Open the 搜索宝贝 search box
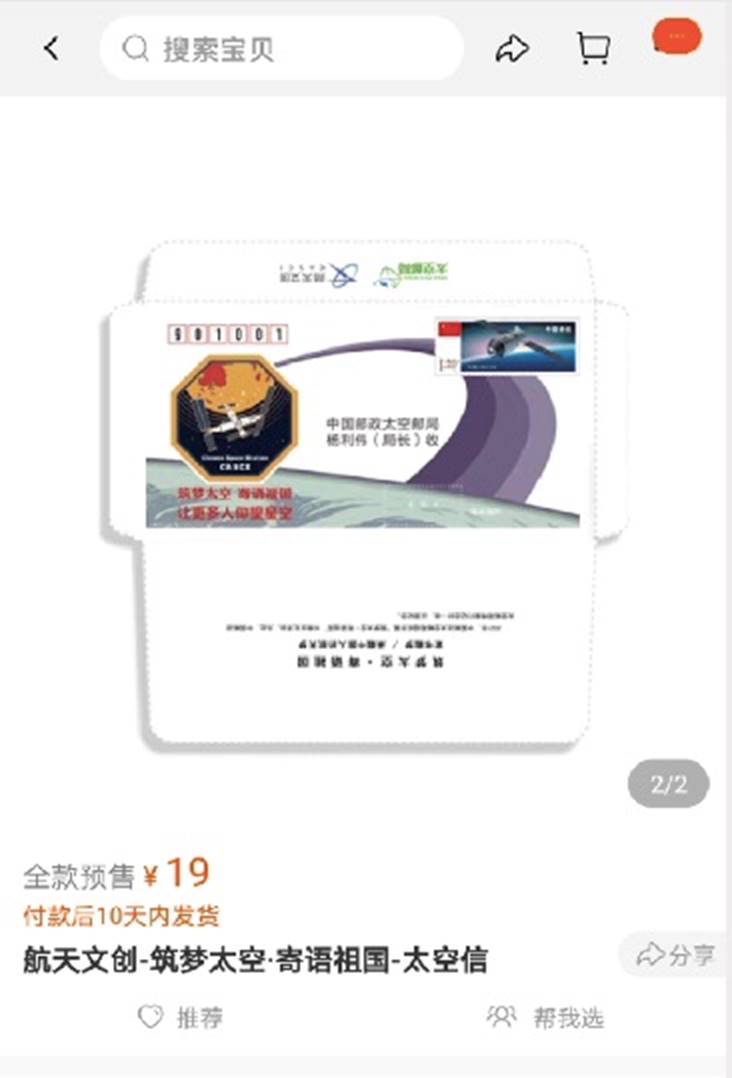 click(281, 48)
